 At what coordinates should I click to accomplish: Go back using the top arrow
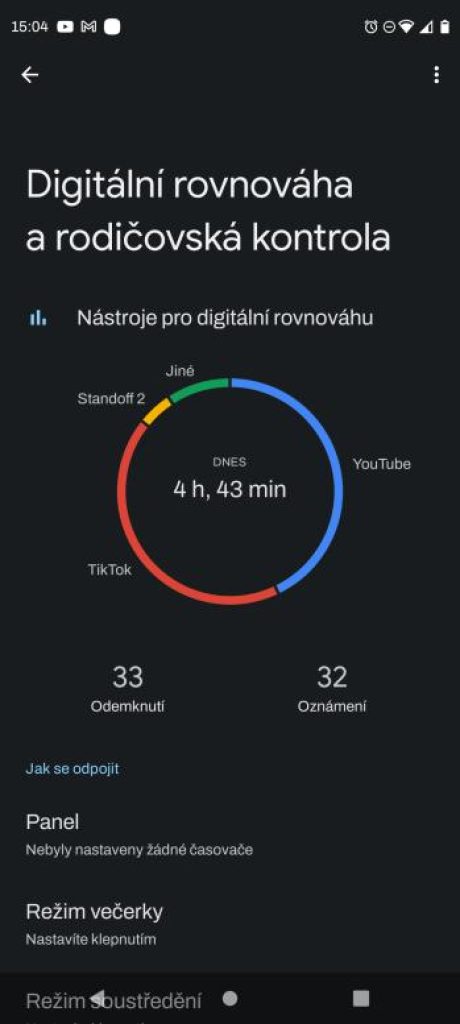coord(30,75)
